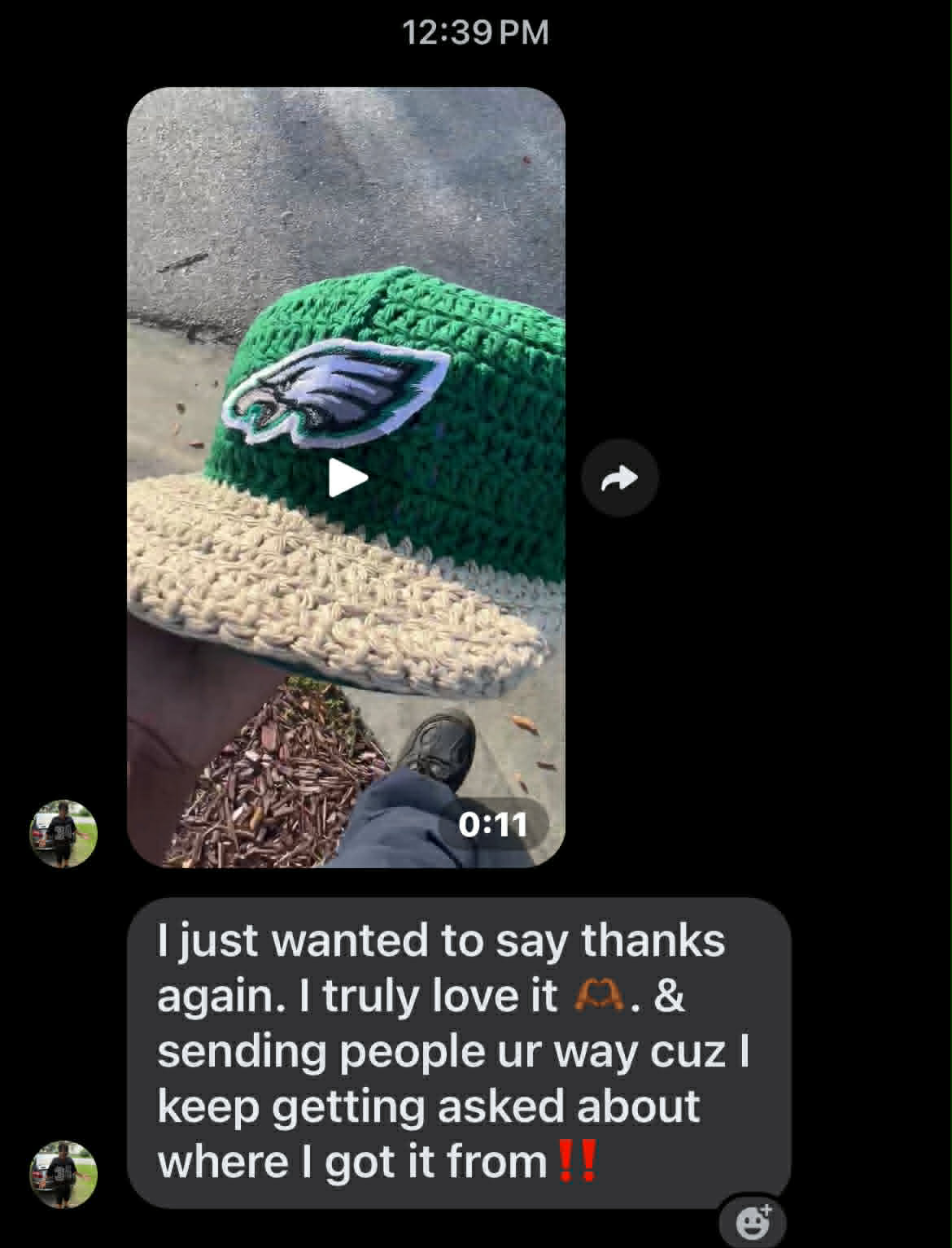The width and height of the screenshot is (952, 1248).
Task: Play the 0:11 video of the green hat
Action: (x=347, y=478)
